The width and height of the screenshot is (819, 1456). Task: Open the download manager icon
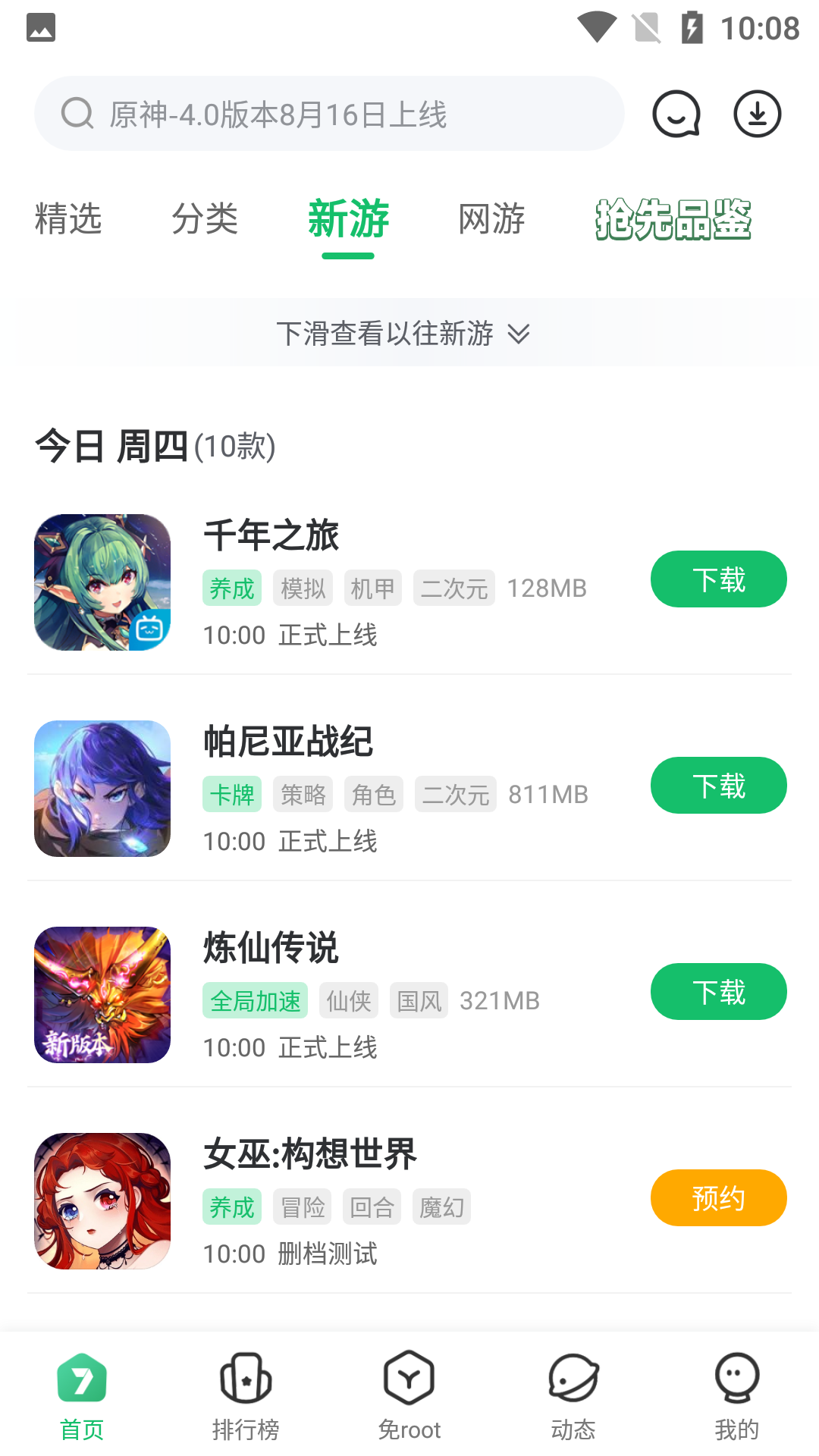coord(756,114)
